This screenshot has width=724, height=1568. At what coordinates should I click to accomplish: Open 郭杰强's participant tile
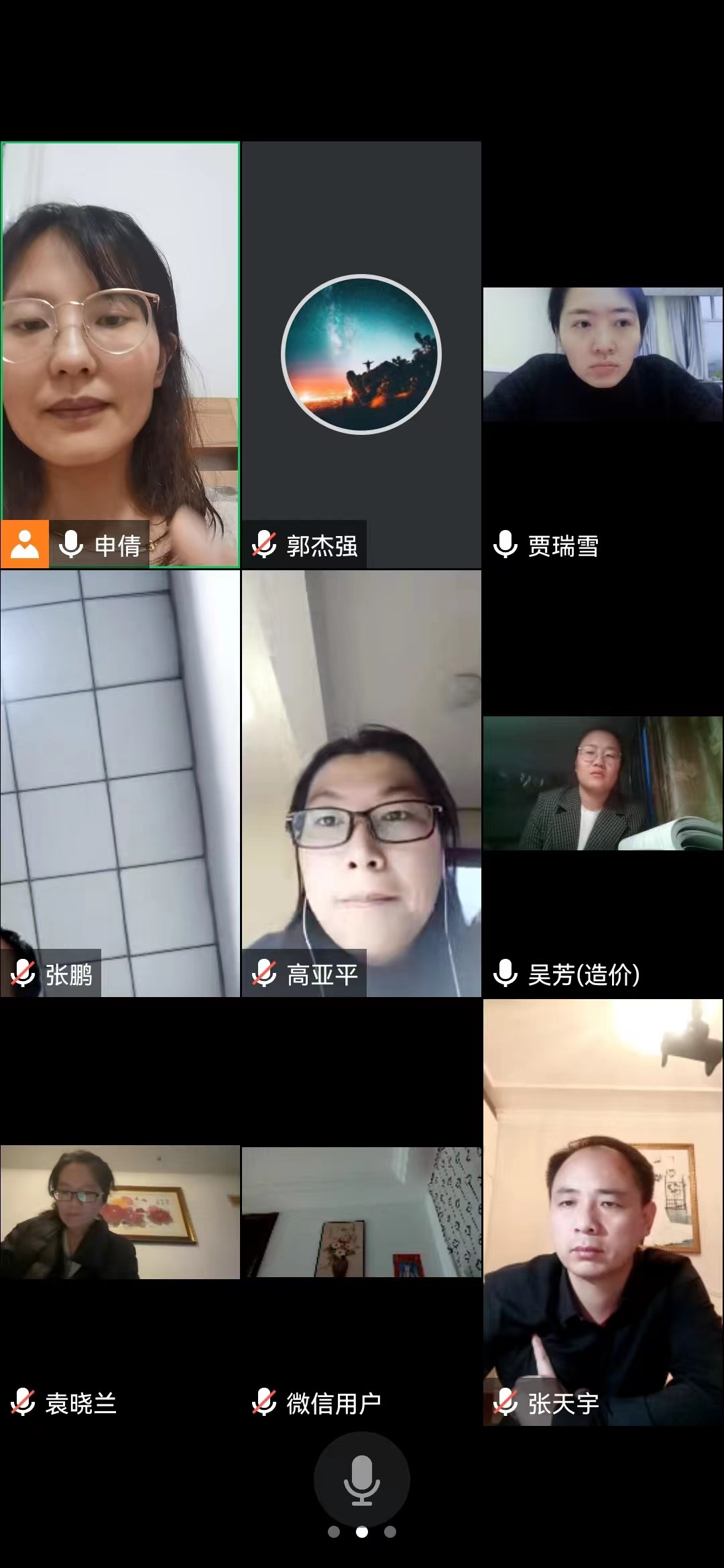click(361, 354)
